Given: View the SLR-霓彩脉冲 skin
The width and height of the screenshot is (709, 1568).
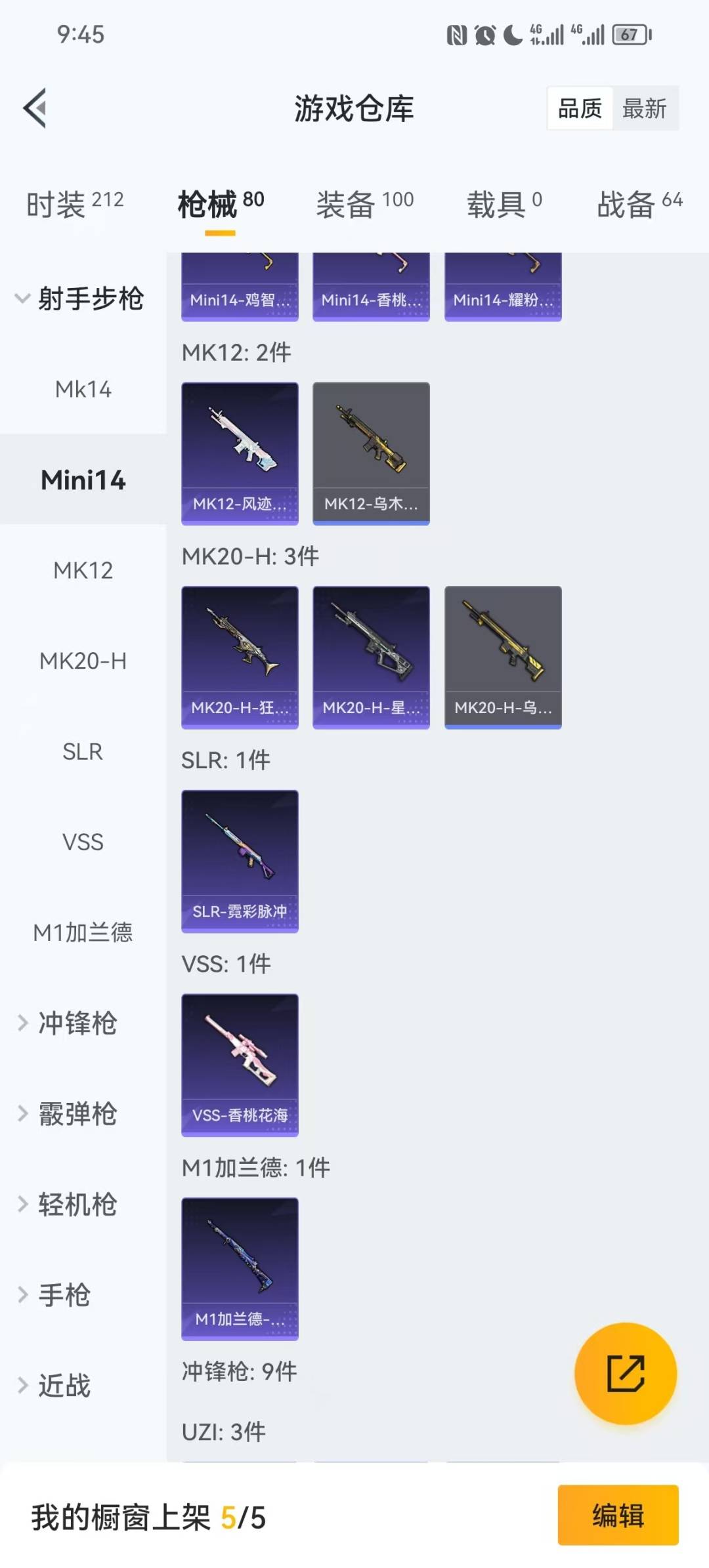Looking at the screenshot, I should tap(240, 861).
